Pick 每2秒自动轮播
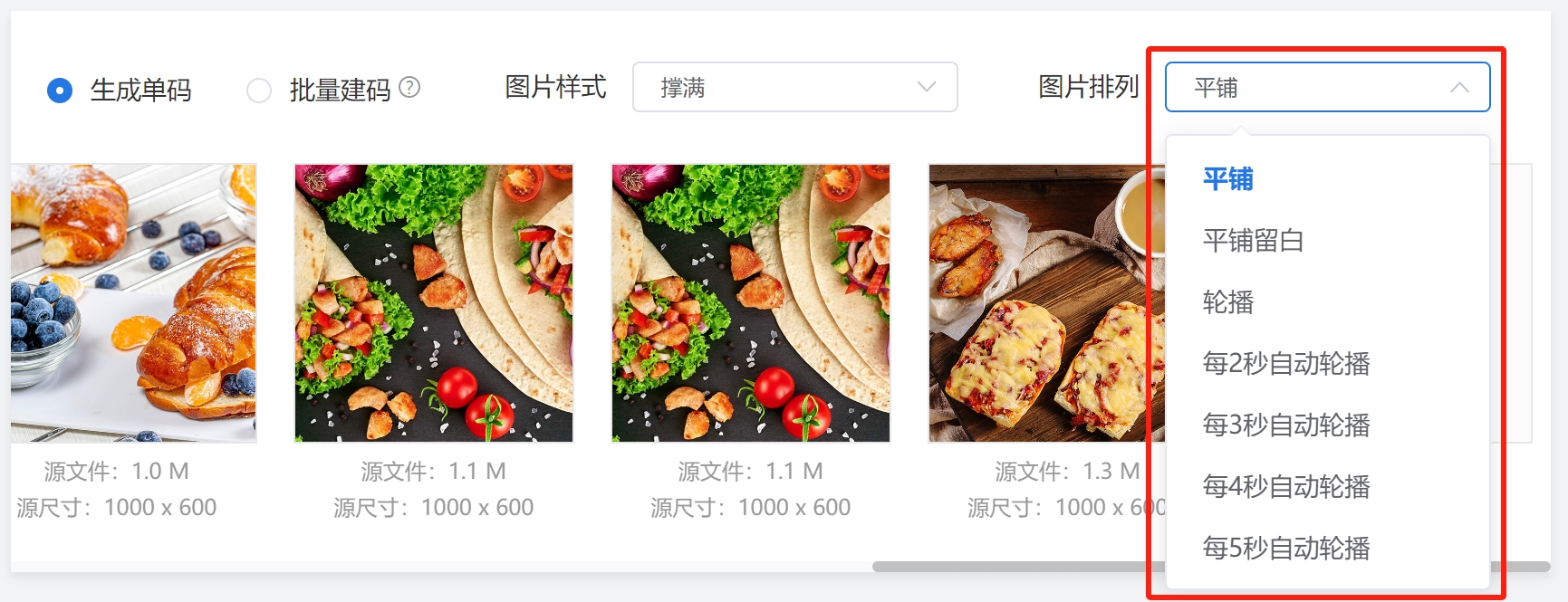This screenshot has width=1568, height=602. [1285, 364]
